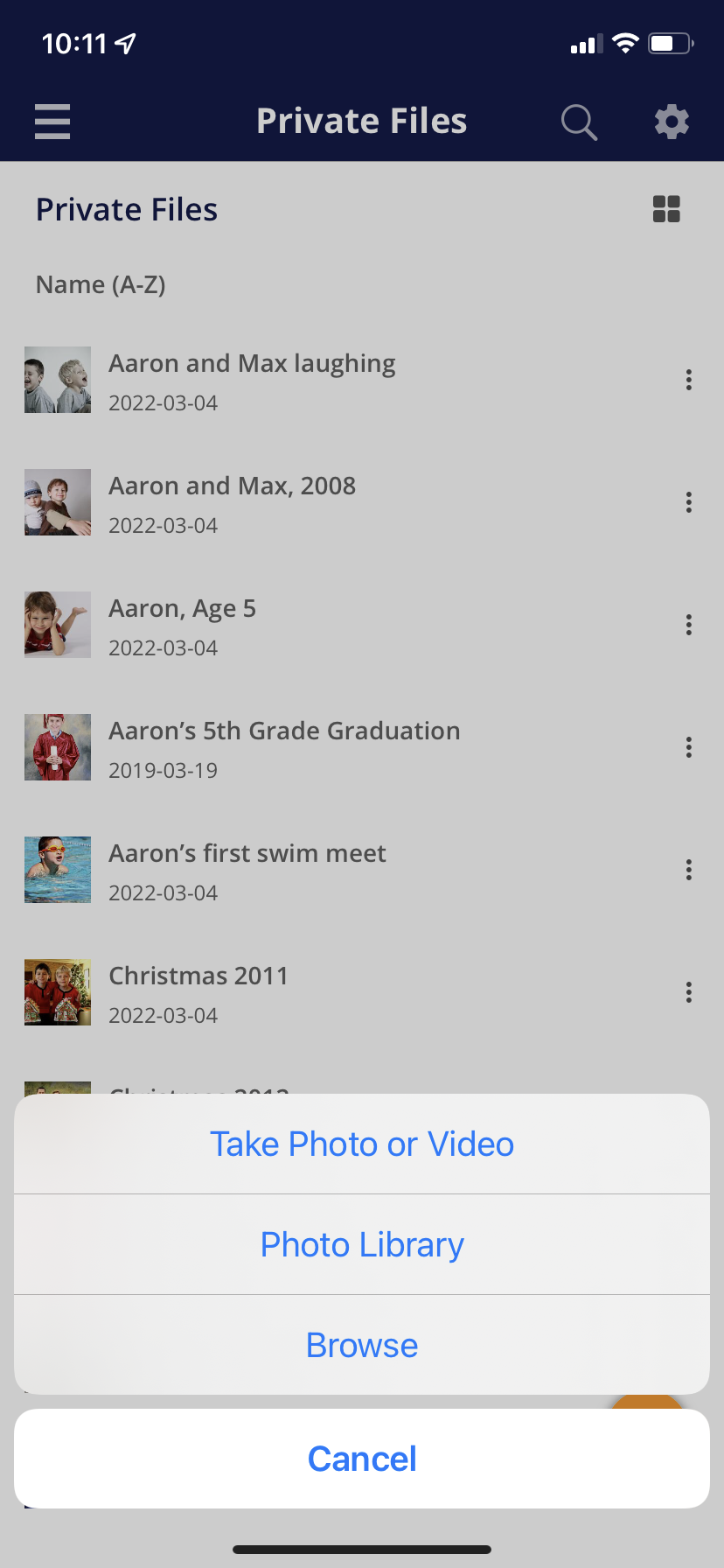Change the Name (A-Z) sort order
This screenshot has width=724, height=1568.
[101, 284]
